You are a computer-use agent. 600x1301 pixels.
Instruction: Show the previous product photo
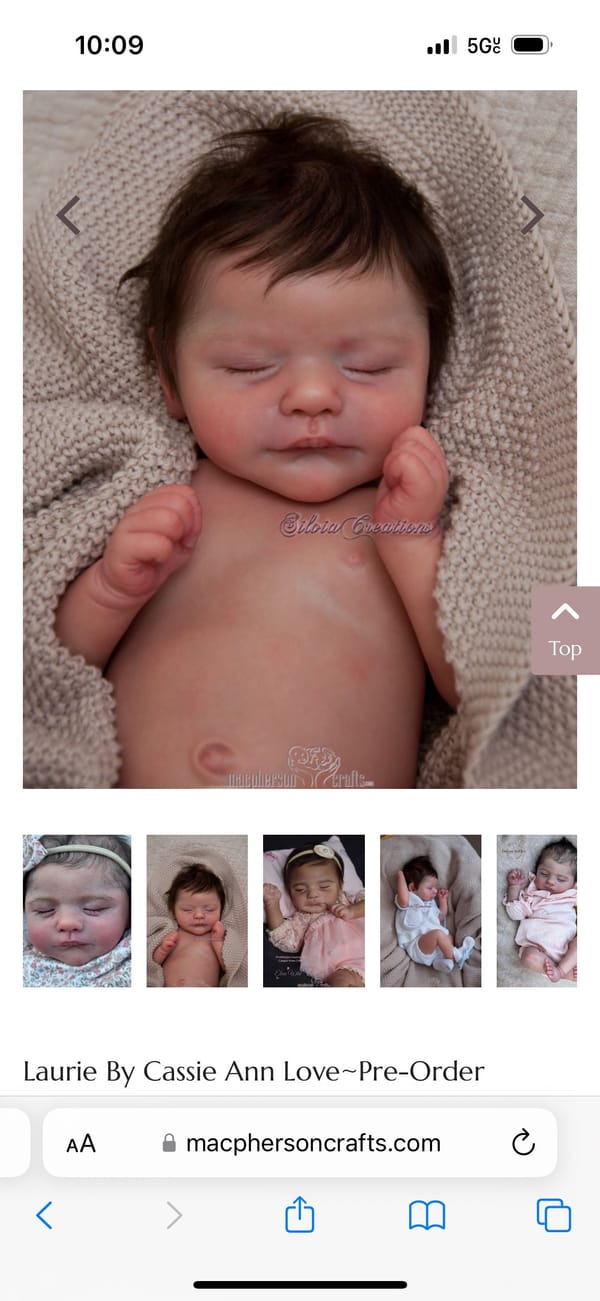pos(68,215)
